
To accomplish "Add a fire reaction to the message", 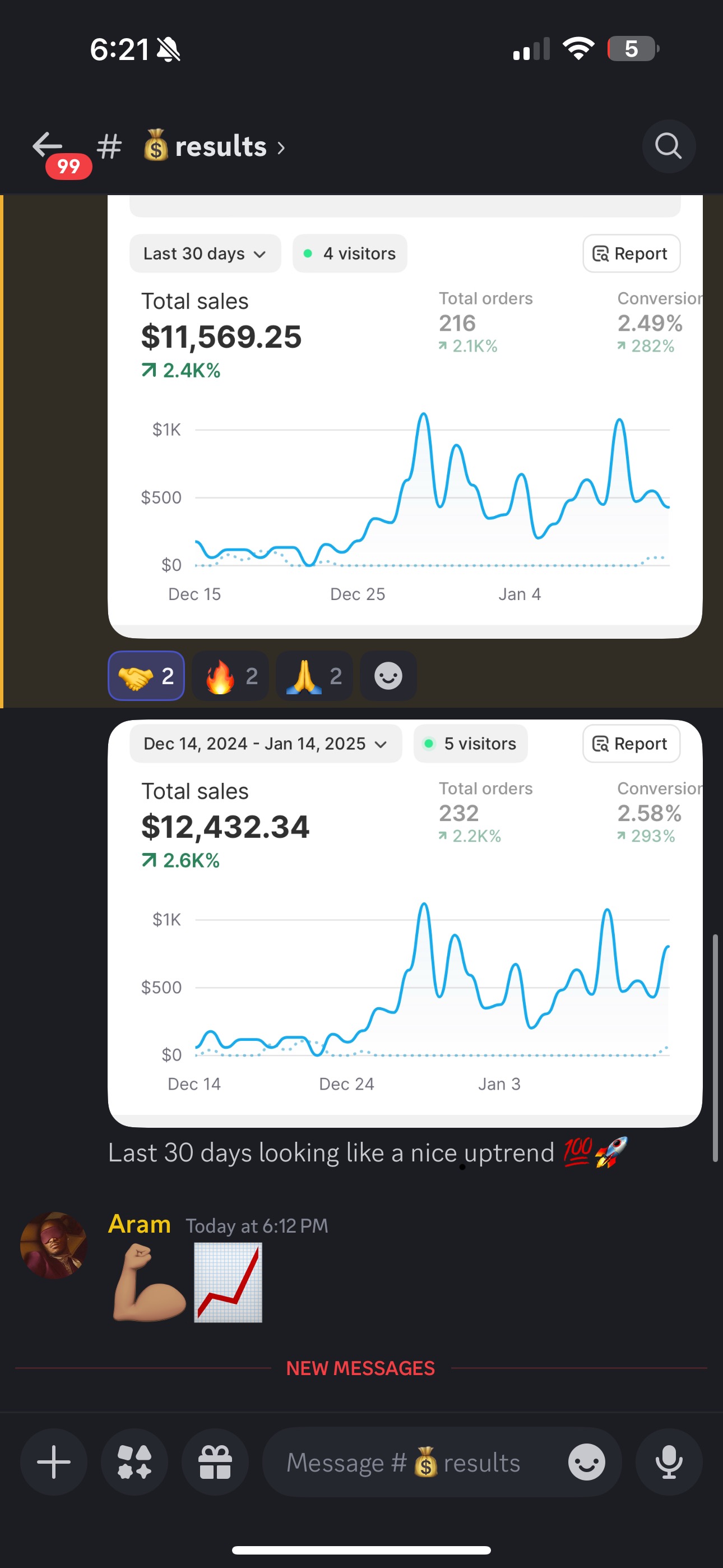I will [x=231, y=676].
